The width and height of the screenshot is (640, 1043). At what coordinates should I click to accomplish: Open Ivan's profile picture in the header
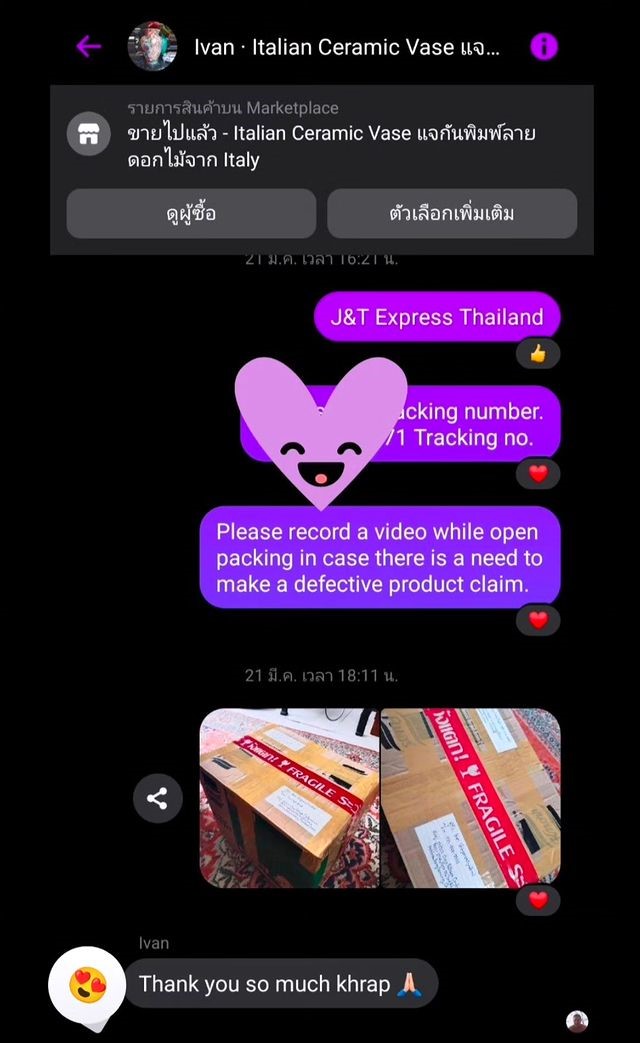[x=153, y=46]
